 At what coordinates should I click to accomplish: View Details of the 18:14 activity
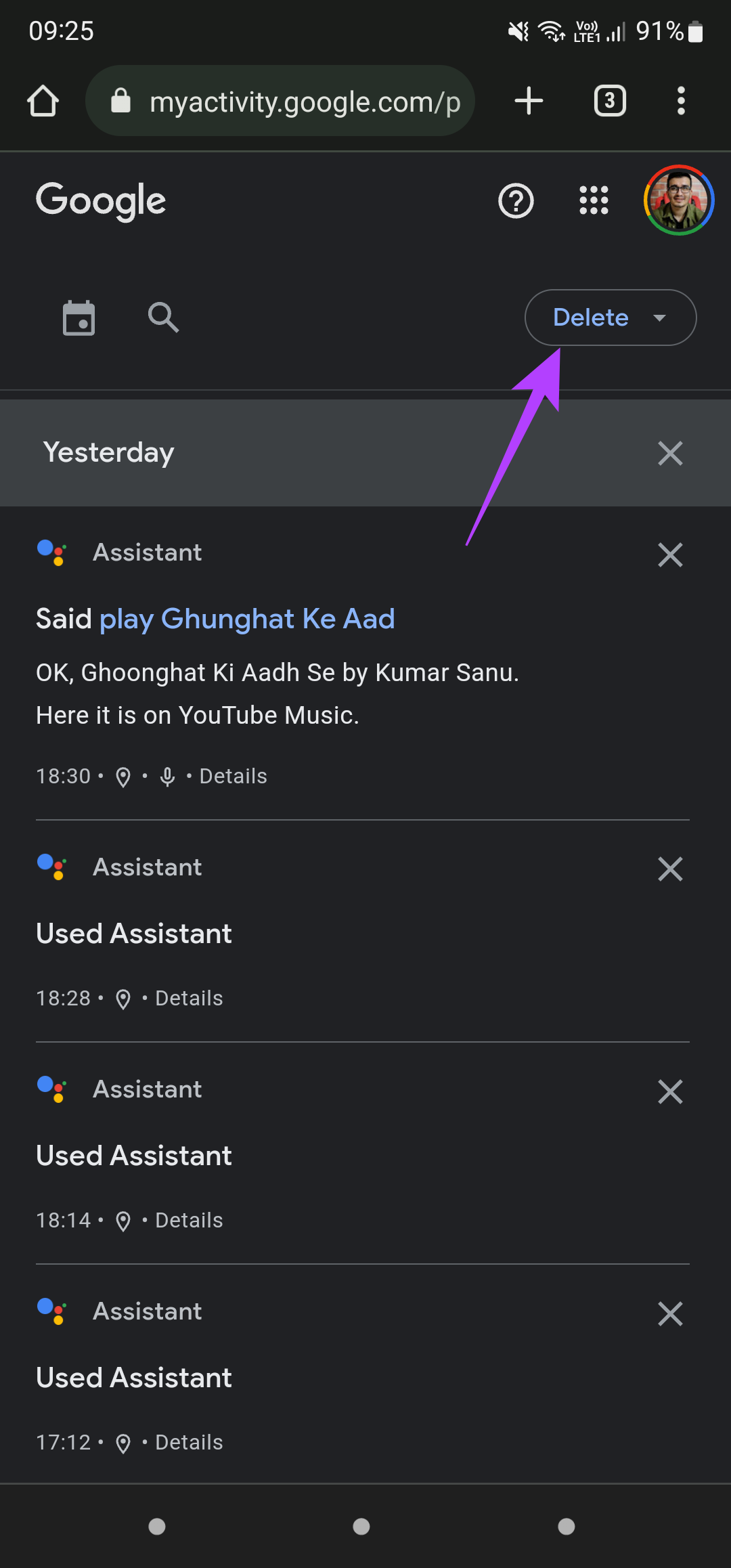[190, 1220]
